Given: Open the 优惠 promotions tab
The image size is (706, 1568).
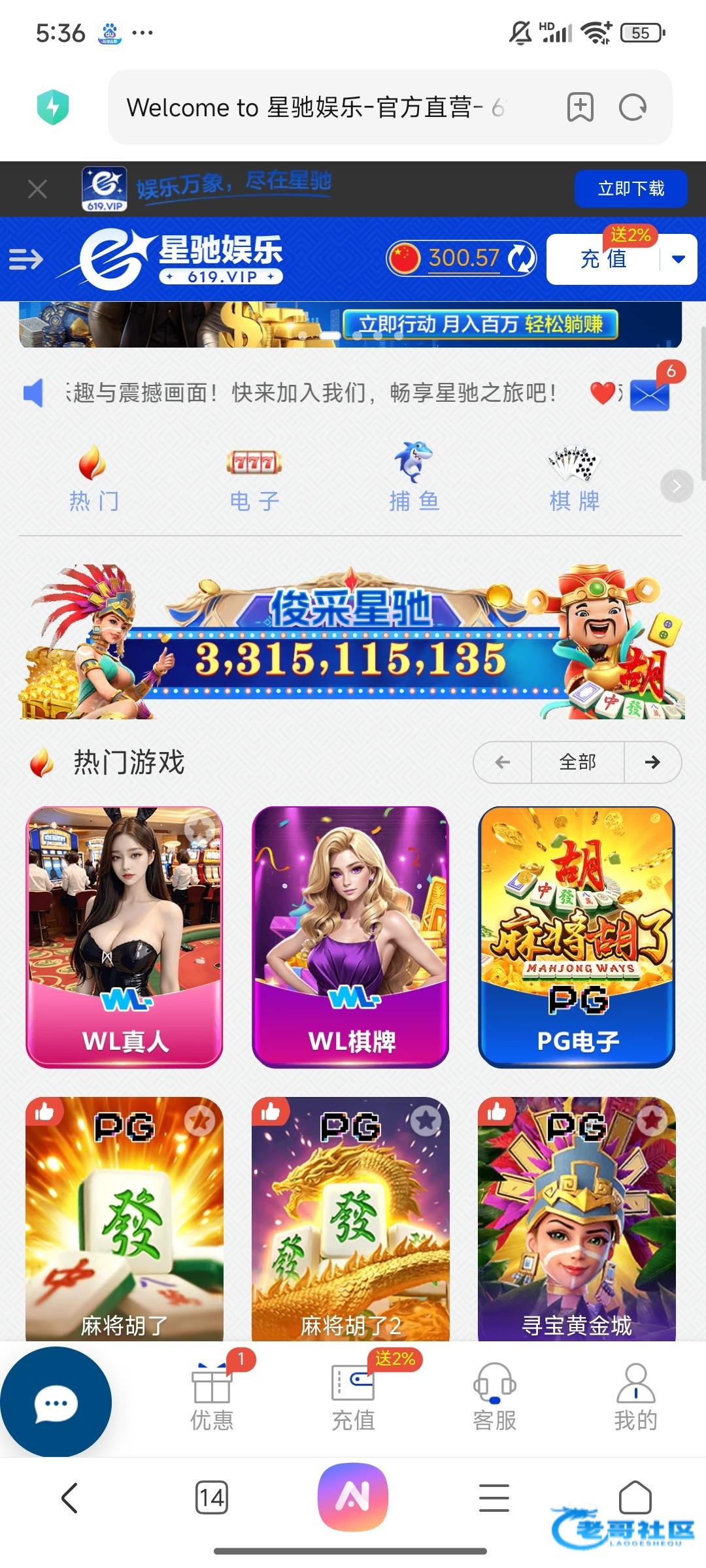Looking at the screenshot, I should pyautogui.click(x=211, y=1399).
